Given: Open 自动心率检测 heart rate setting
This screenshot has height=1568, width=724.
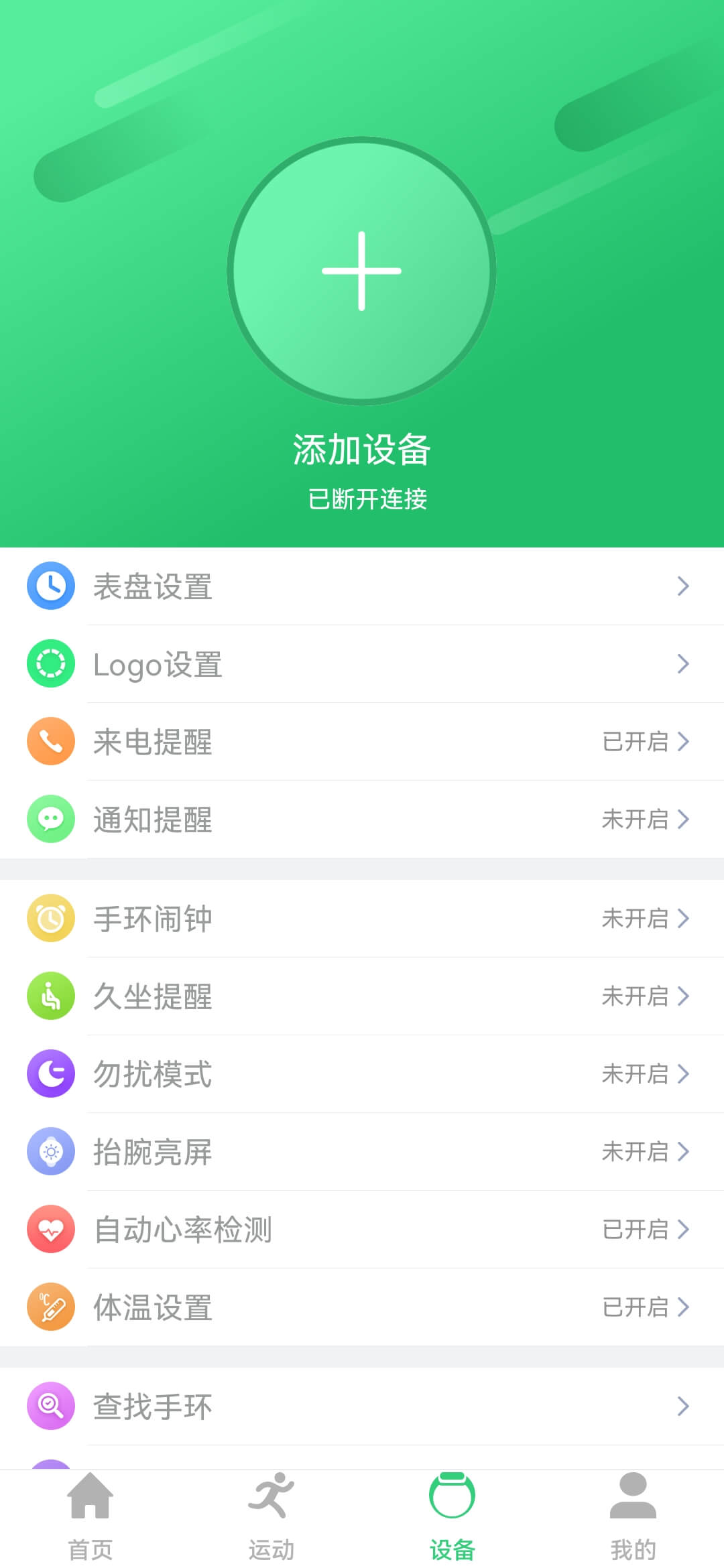Looking at the screenshot, I should point(362,1230).
